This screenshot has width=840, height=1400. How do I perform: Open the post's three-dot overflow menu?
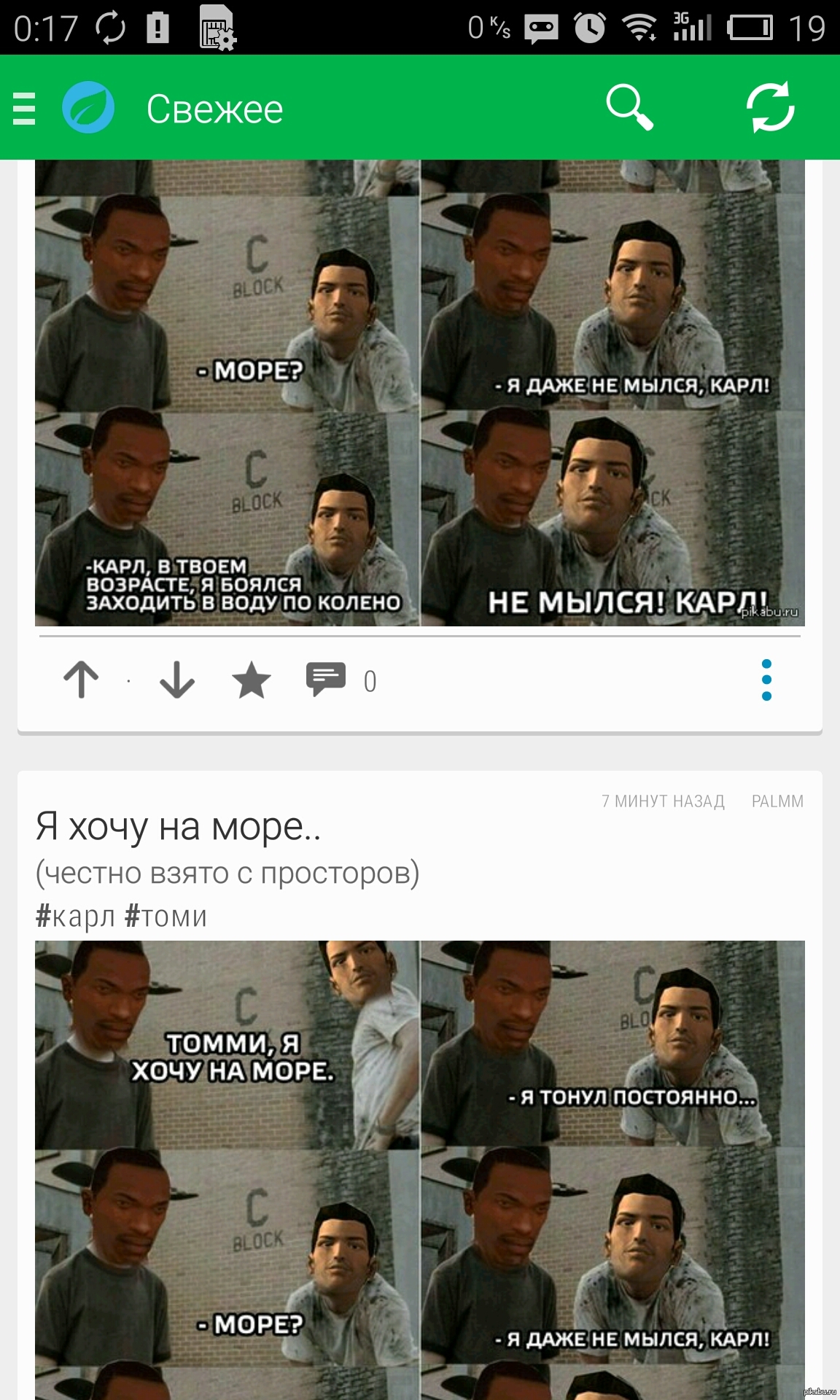click(x=766, y=680)
